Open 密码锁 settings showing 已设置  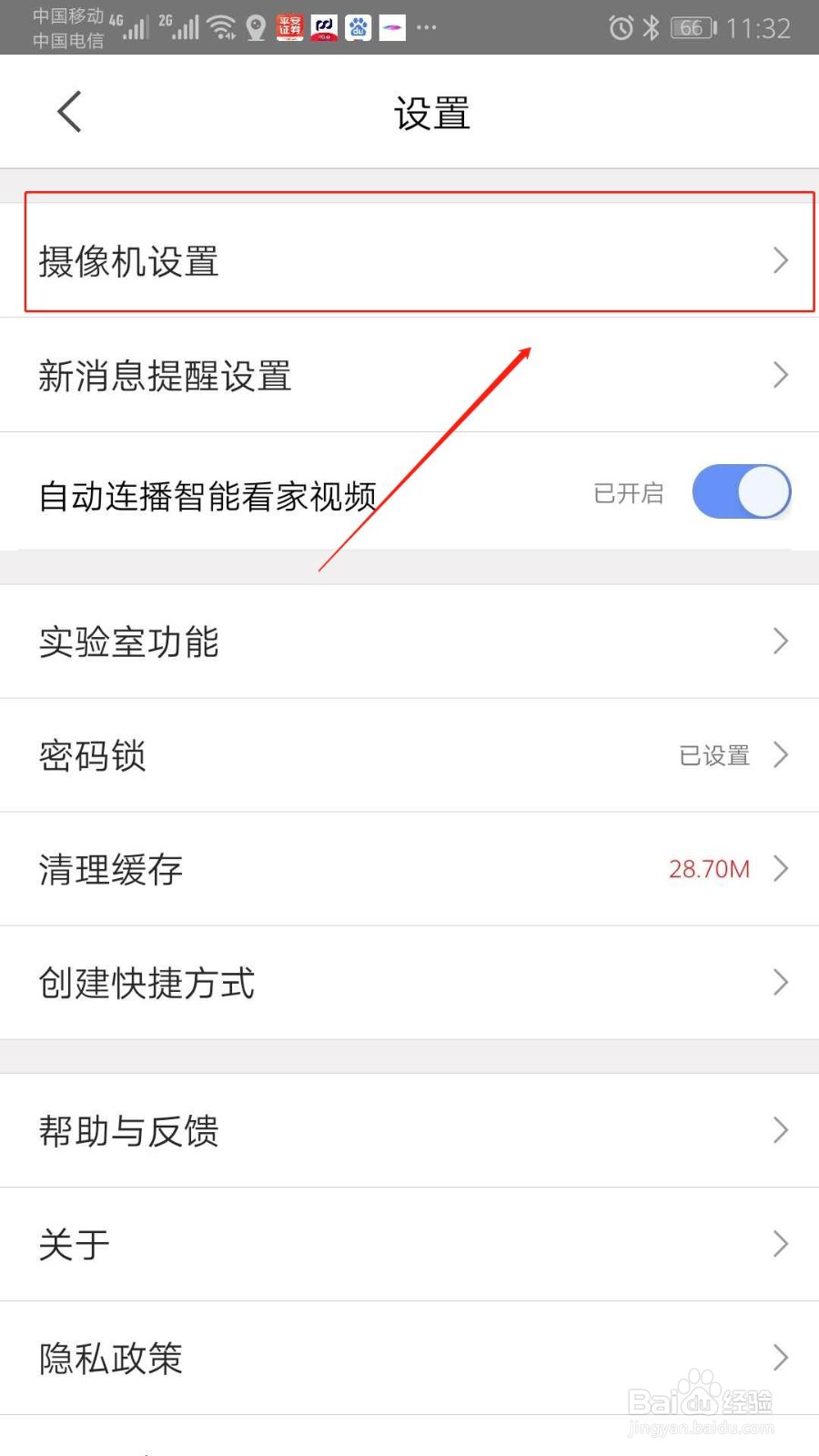[x=409, y=755]
